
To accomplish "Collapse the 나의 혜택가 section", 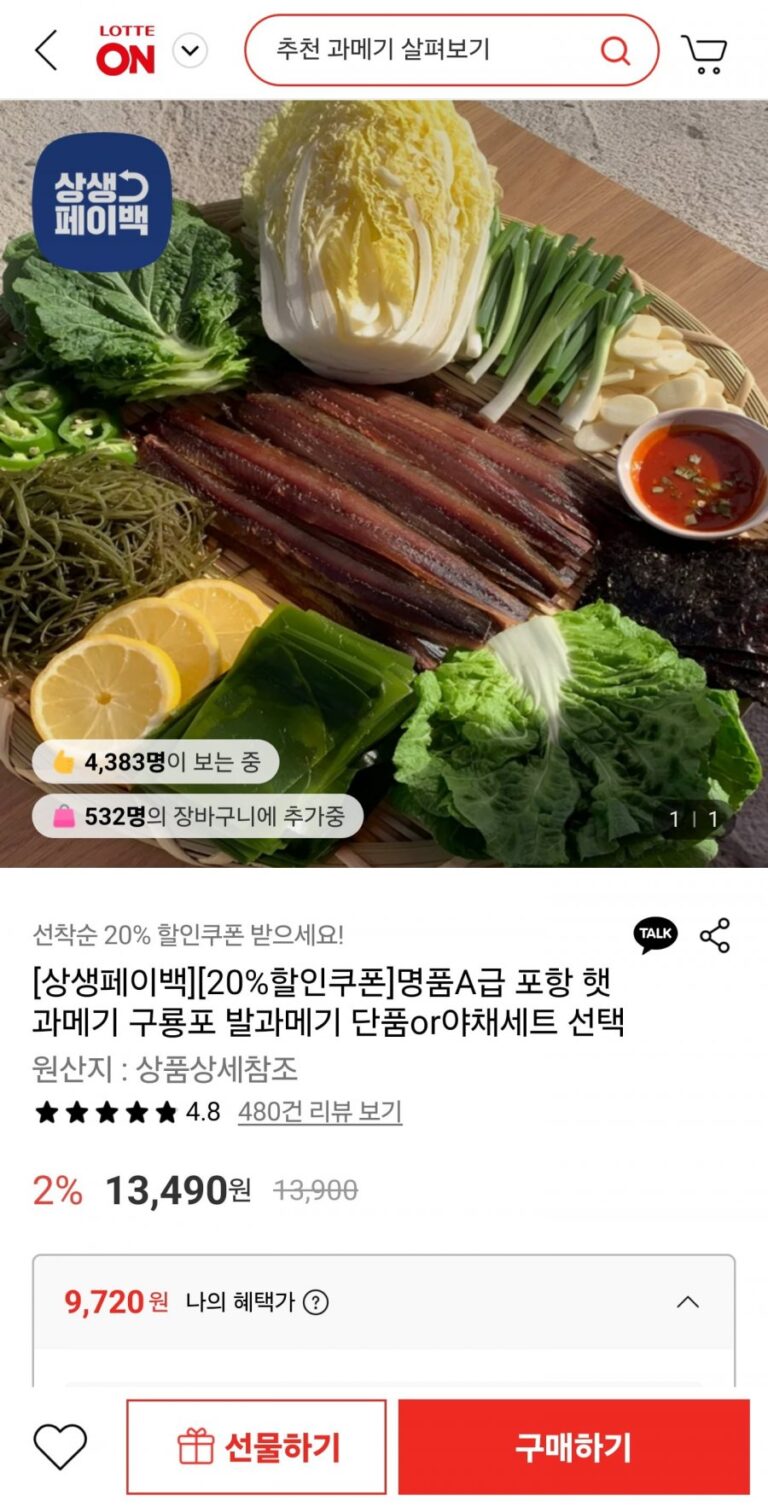I will 687,1302.
